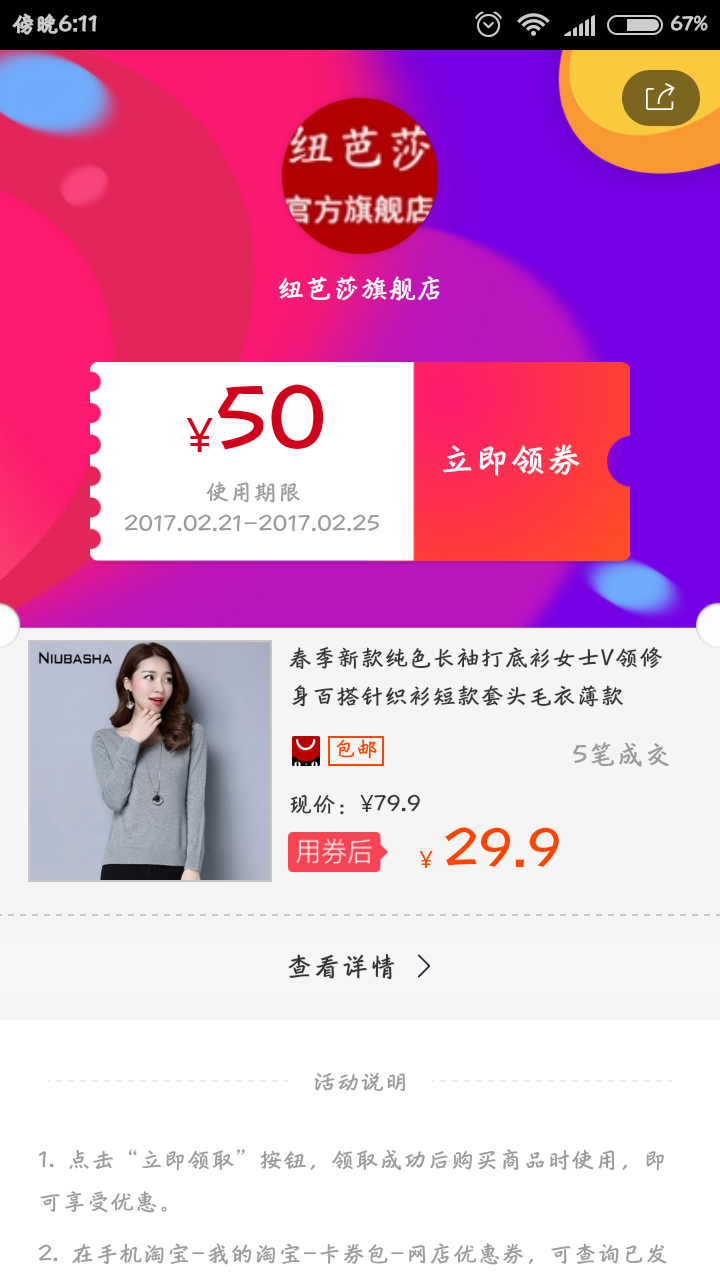The width and height of the screenshot is (720, 1280).
Task: Open the grey sweater product image
Action: pos(150,761)
